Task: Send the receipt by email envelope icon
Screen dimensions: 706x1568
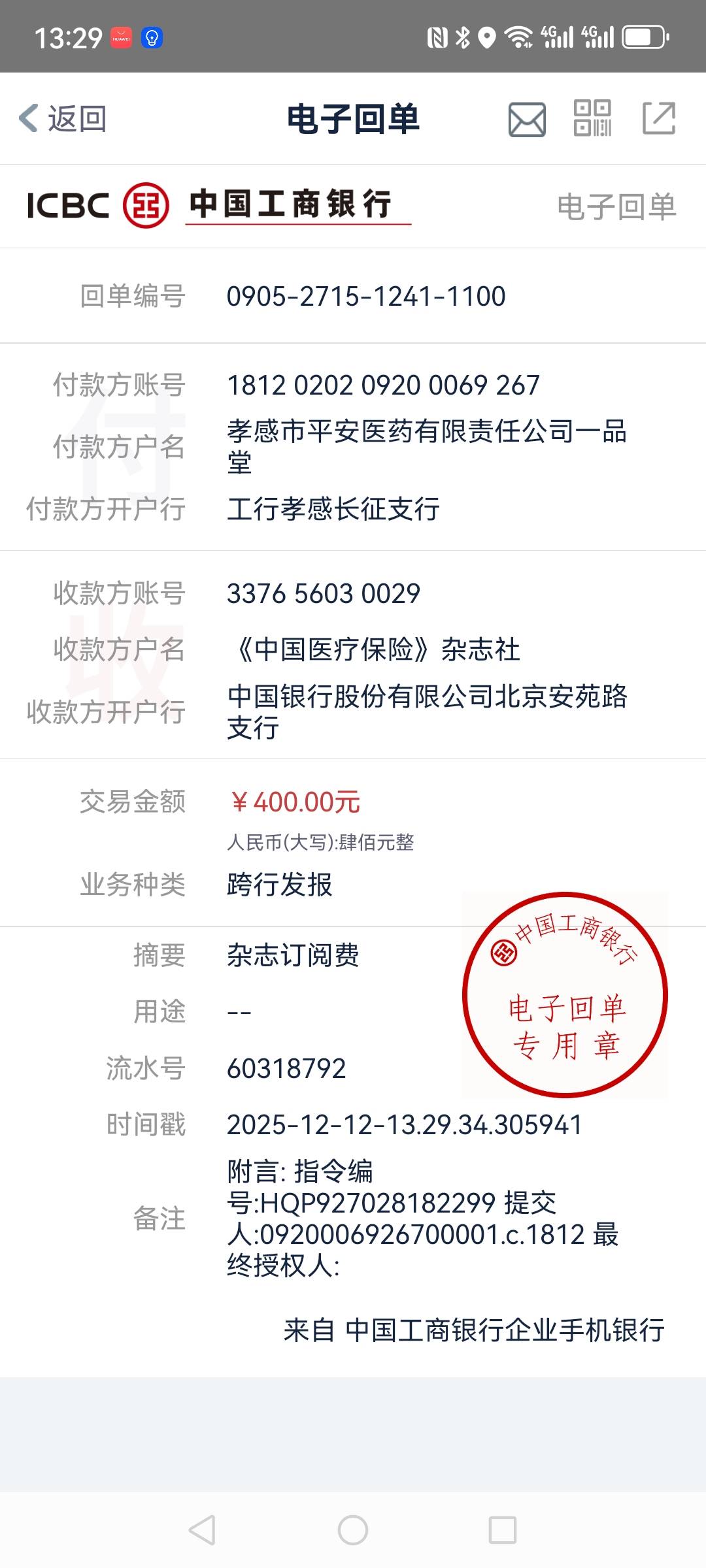Action: click(527, 120)
